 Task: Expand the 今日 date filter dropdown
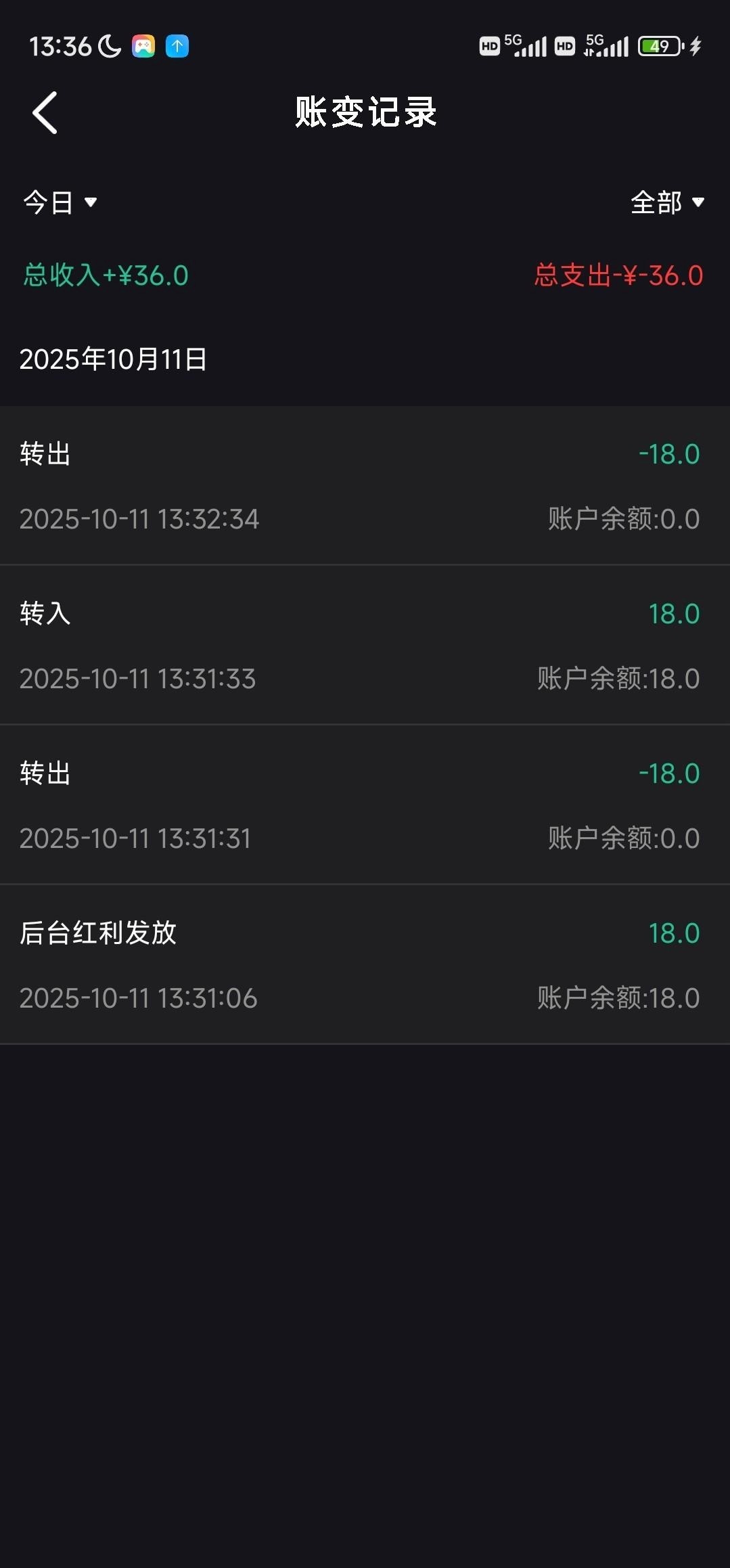click(x=60, y=202)
